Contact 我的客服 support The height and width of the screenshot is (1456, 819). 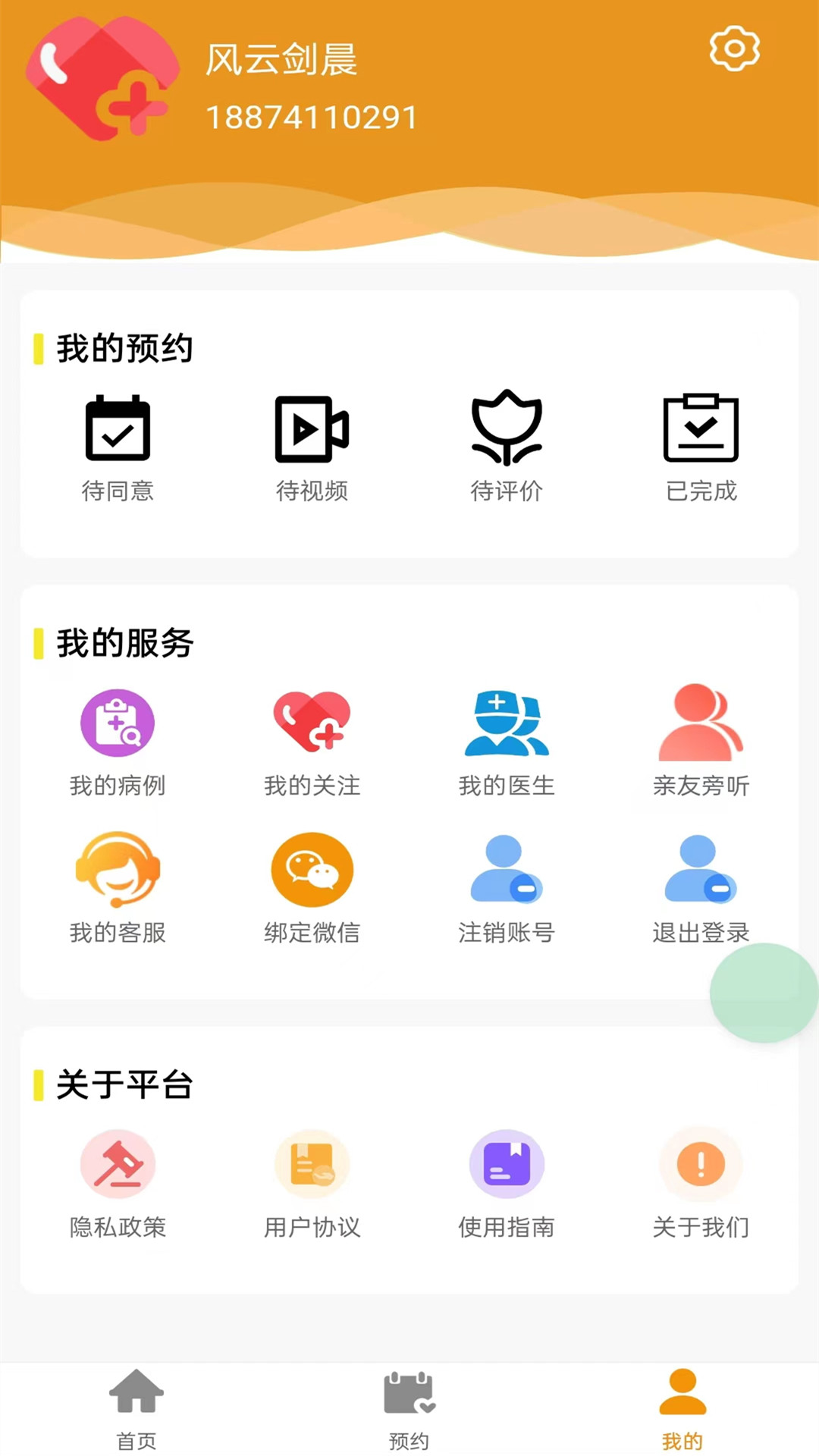click(118, 887)
